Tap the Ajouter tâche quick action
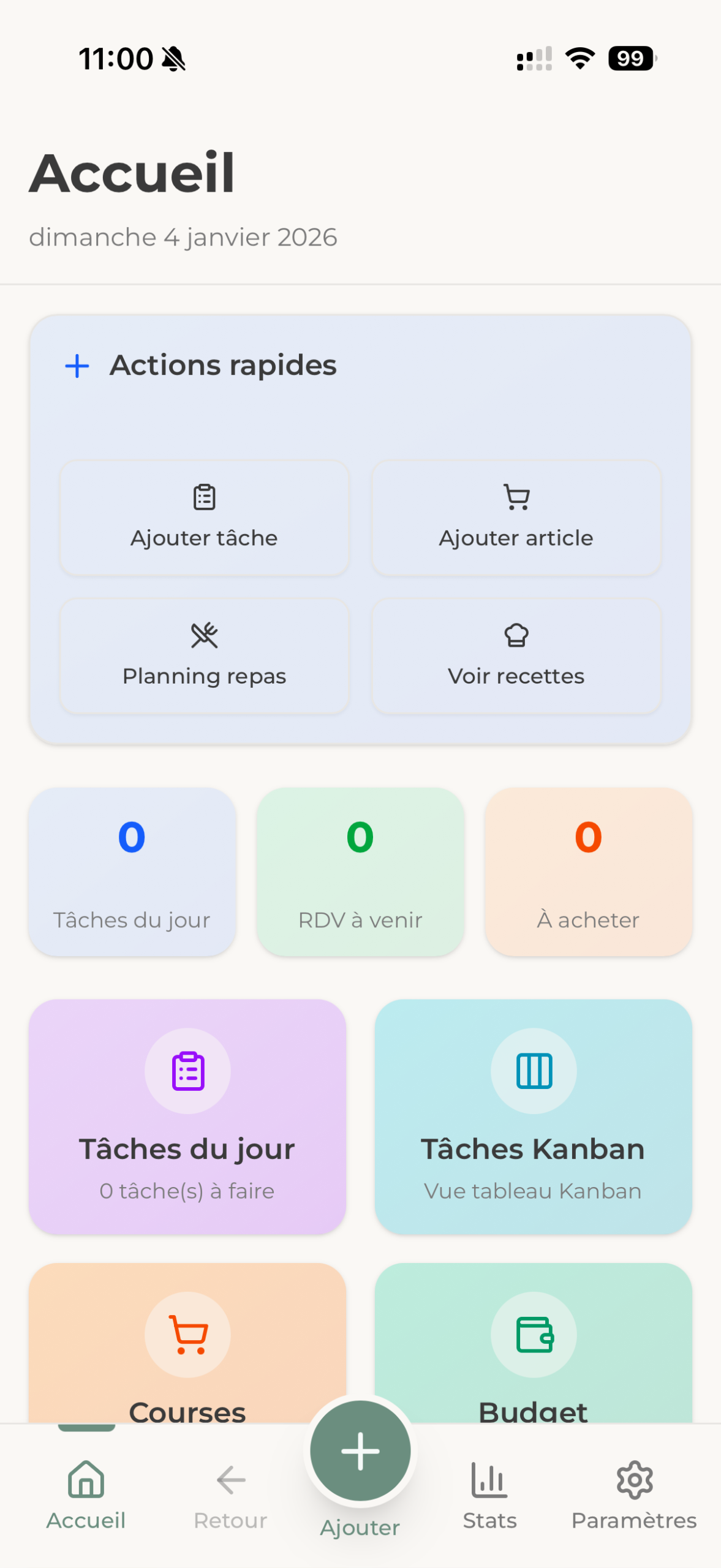721x1568 pixels. coord(204,518)
